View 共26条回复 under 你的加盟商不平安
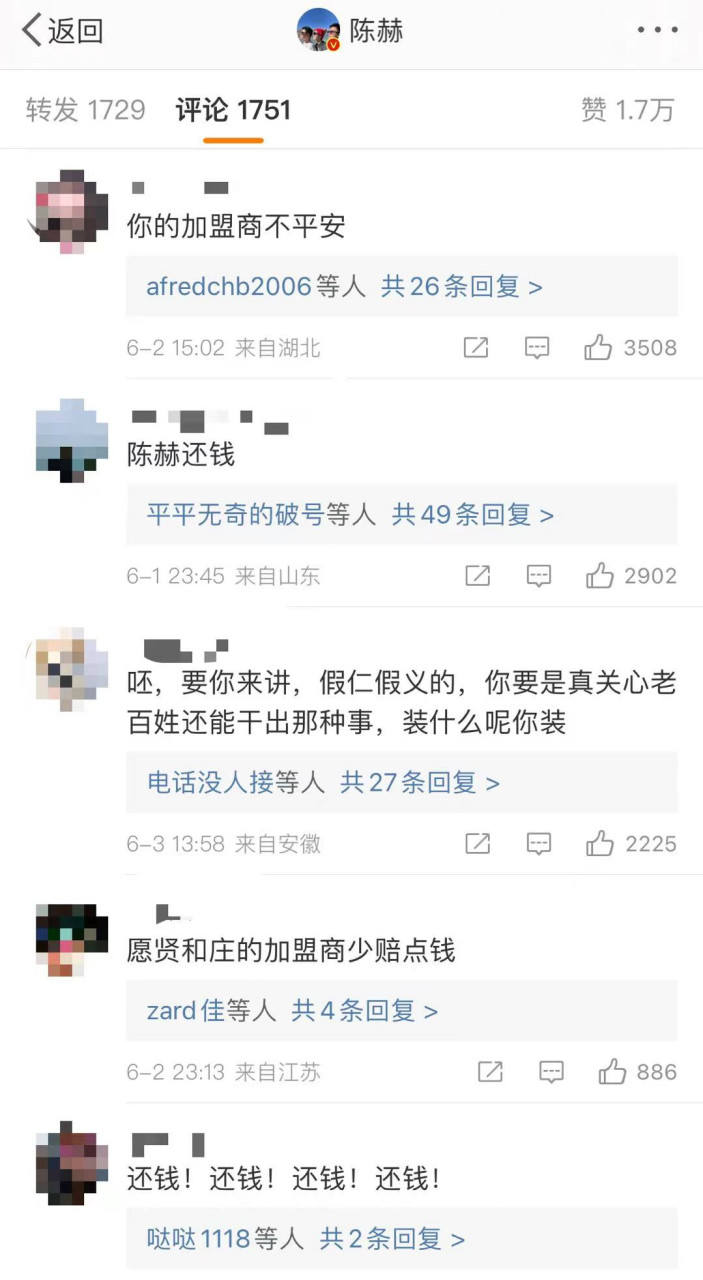Screen dimensions: 703x1280 tap(461, 287)
